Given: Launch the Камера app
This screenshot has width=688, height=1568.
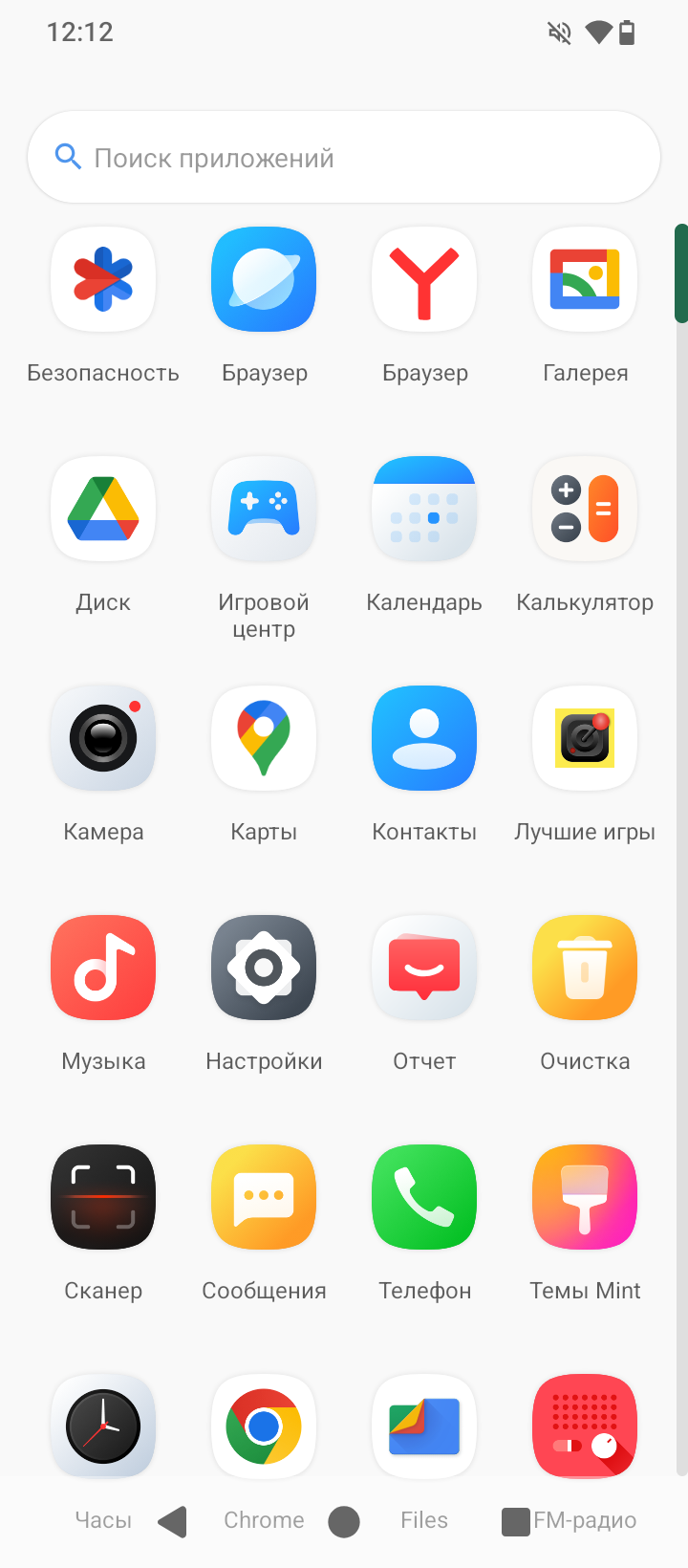Looking at the screenshot, I should pyautogui.click(x=103, y=739).
